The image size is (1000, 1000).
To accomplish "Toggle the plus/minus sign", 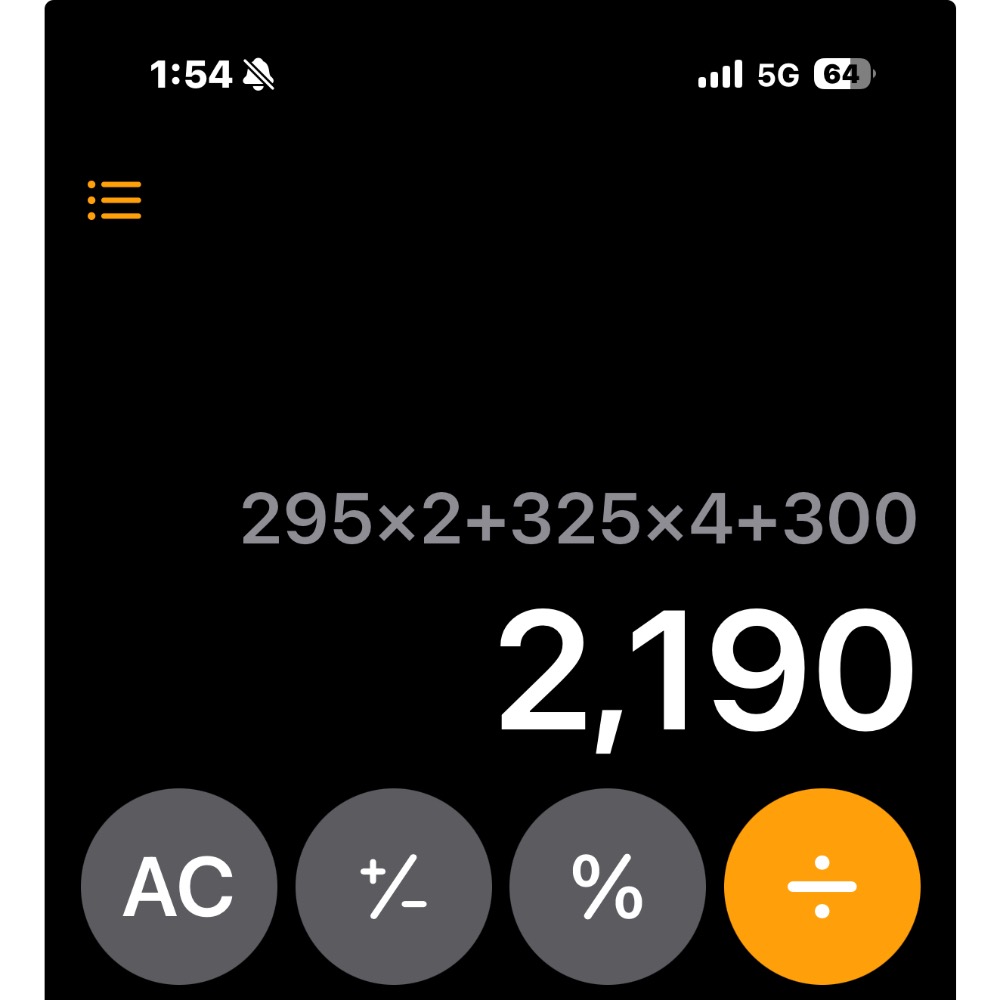I will click(393, 886).
